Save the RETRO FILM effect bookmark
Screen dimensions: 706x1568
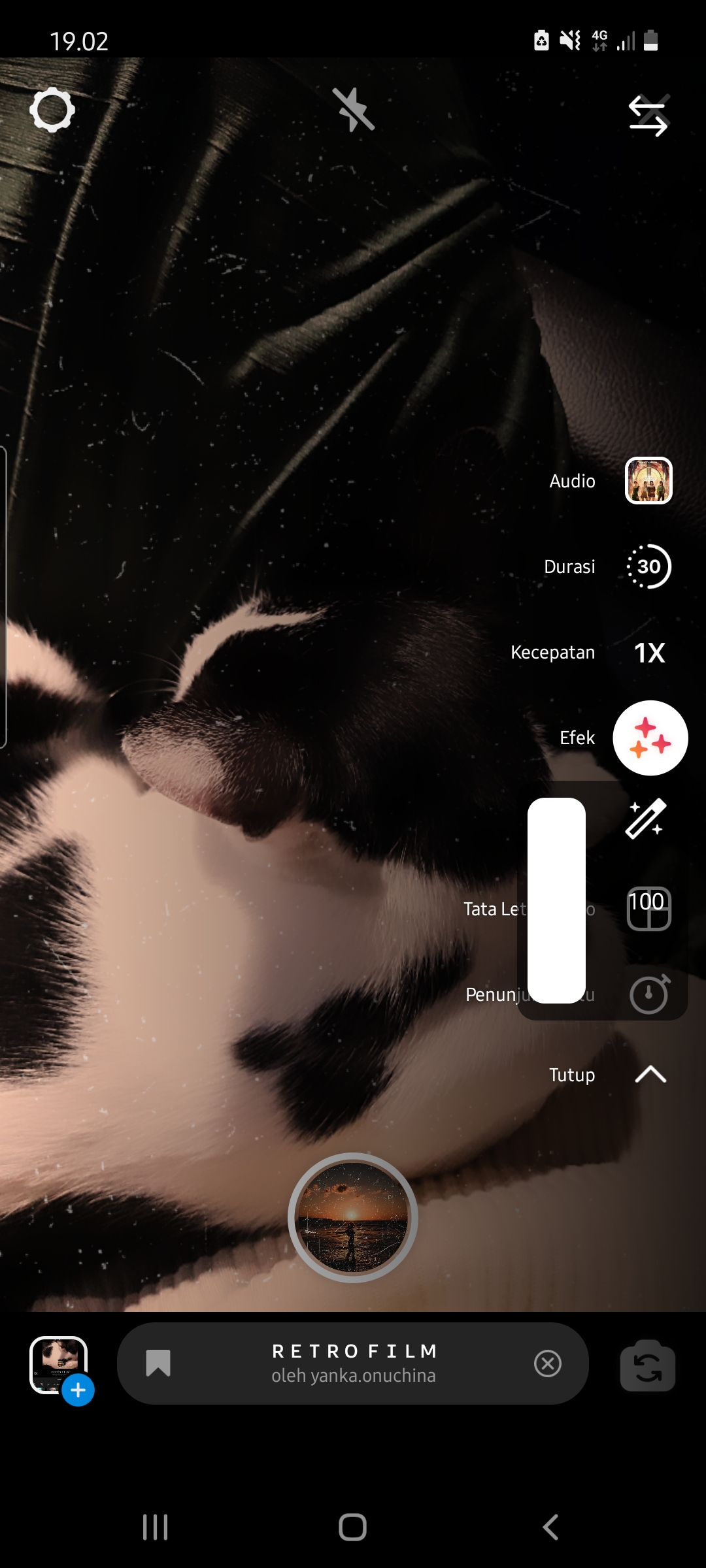coord(158,1364)
